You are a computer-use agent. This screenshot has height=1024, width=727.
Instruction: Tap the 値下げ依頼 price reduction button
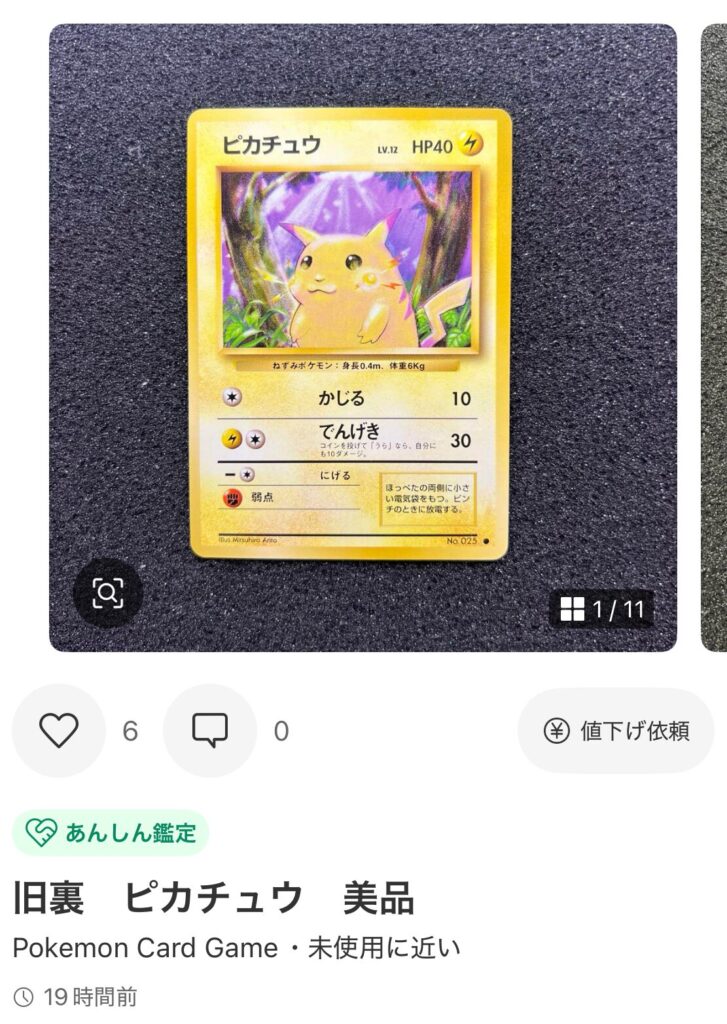(x=616, y=731)
